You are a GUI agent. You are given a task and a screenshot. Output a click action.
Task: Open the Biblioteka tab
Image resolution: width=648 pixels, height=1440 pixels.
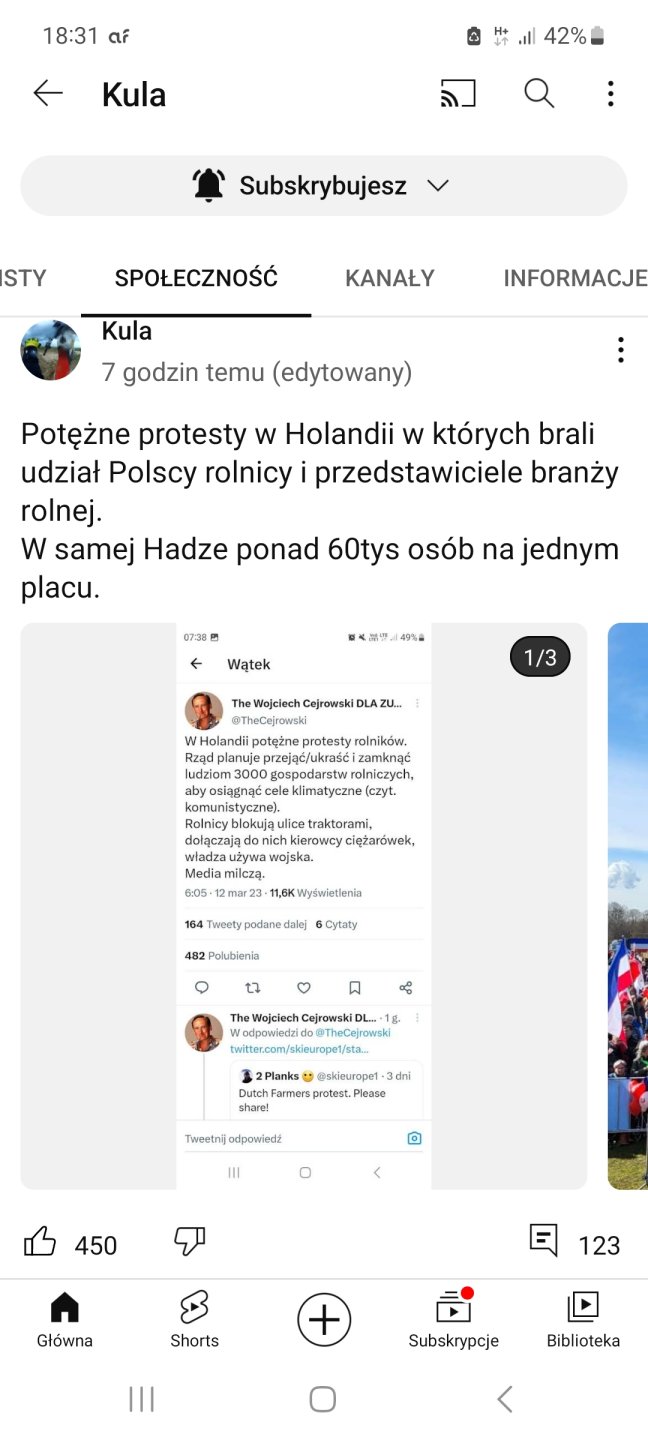click(583, 1319)
